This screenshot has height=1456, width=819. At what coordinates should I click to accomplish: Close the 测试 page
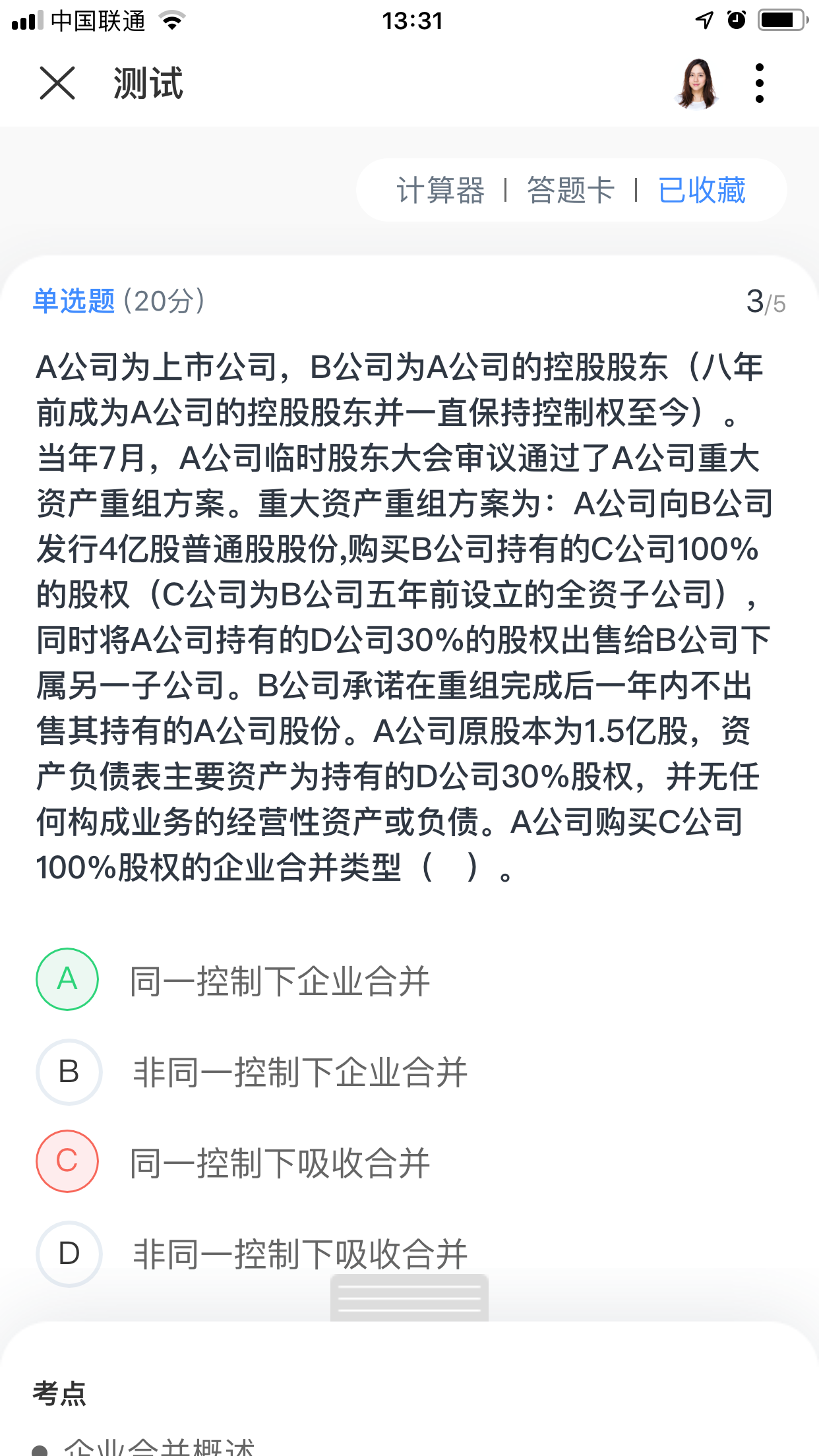click(x=57, y=84)
